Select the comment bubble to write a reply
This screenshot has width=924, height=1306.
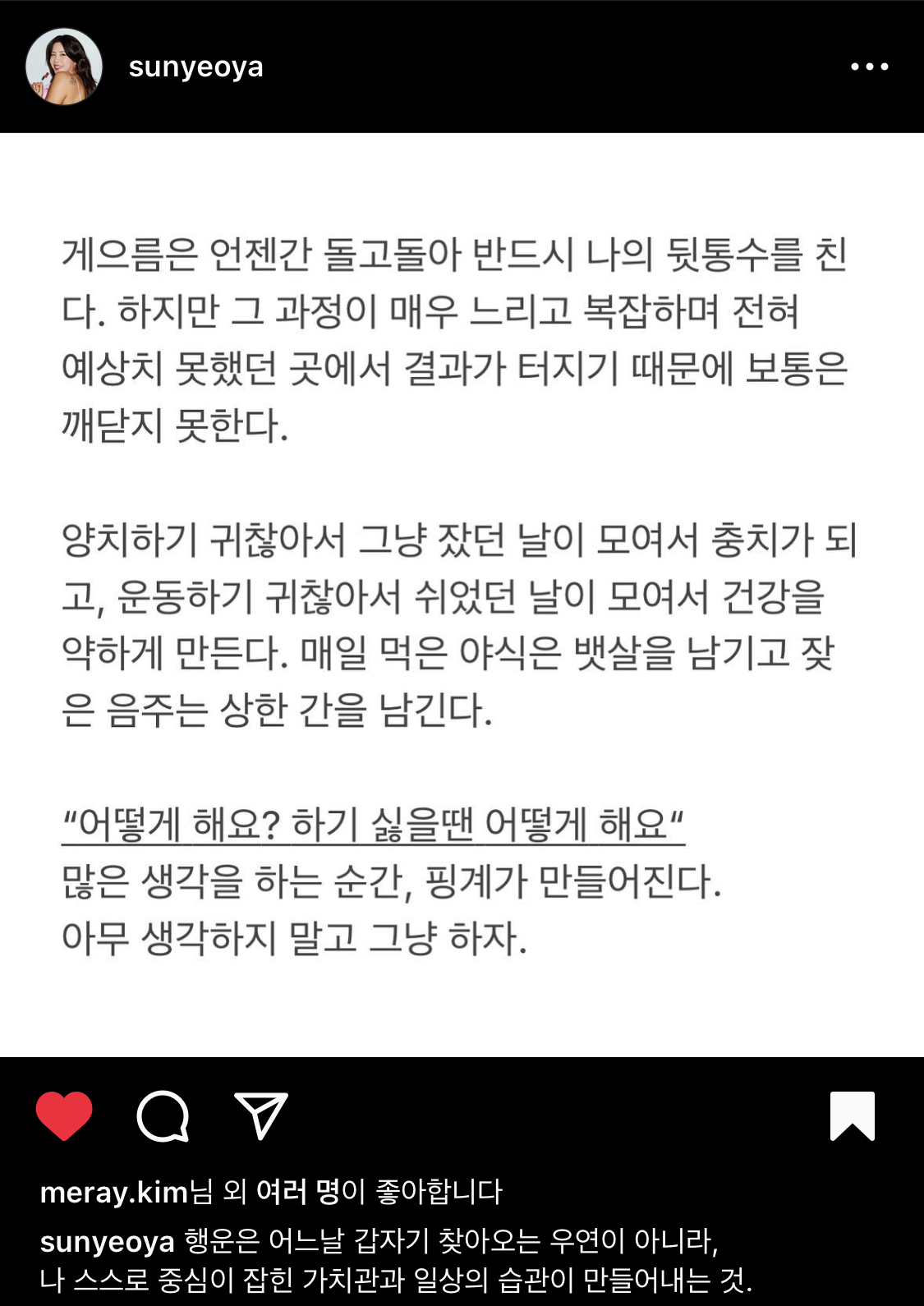coord(163,1117)
